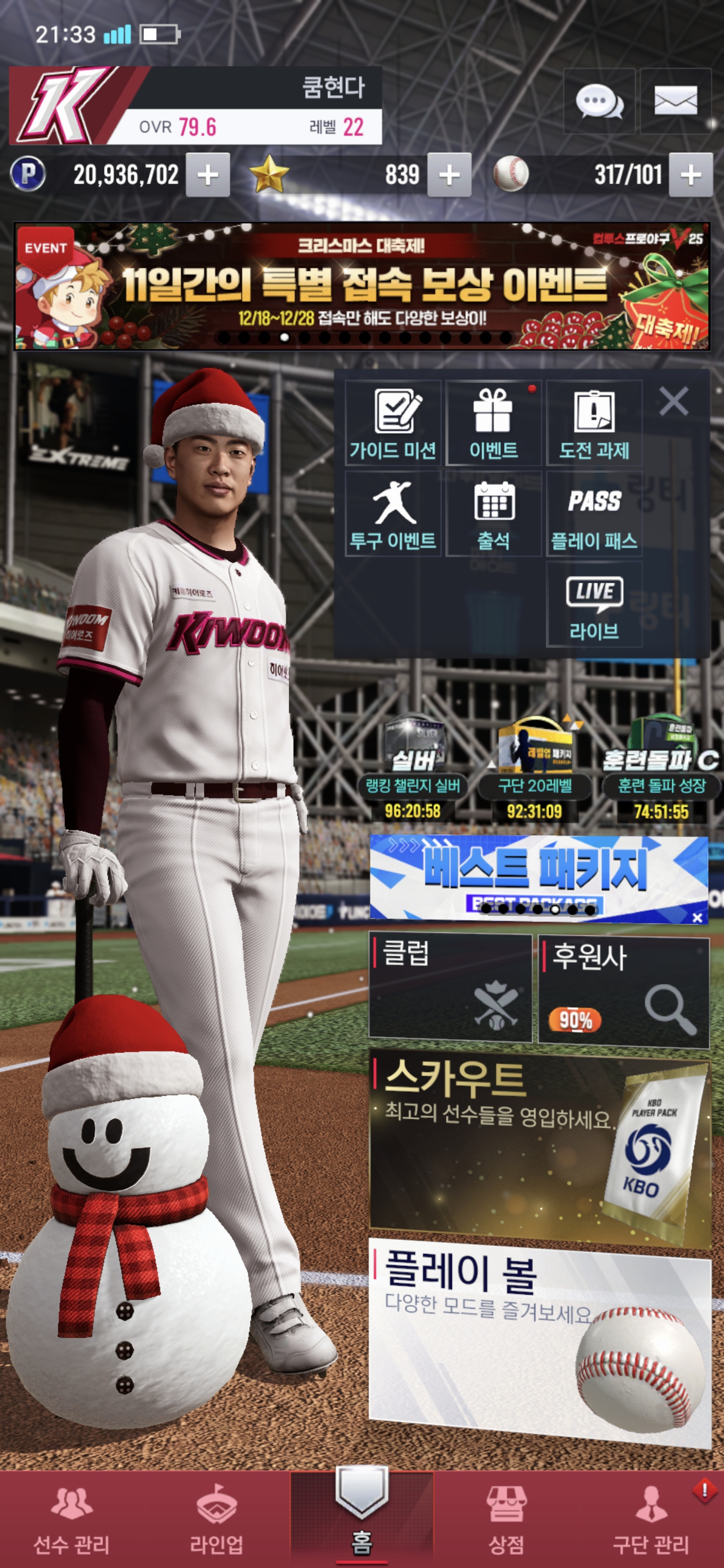724x1568 pixels.
Task: Open 투구 이벤트
Action: pyautogui.click(x=393, y=514)
